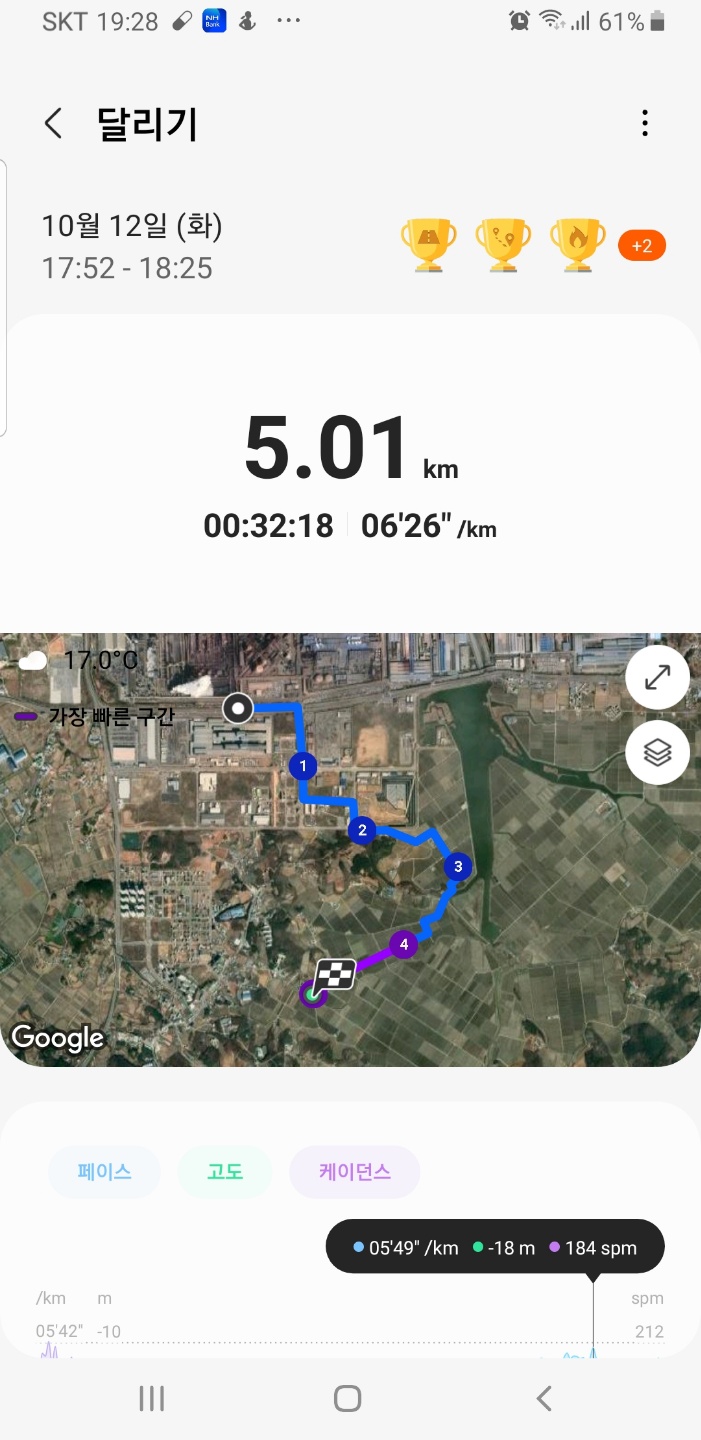The width and height of the screenshot is (701, 1440).
Task: Select the 케이던스 chart chip
Action: [x=355, y=1172]
